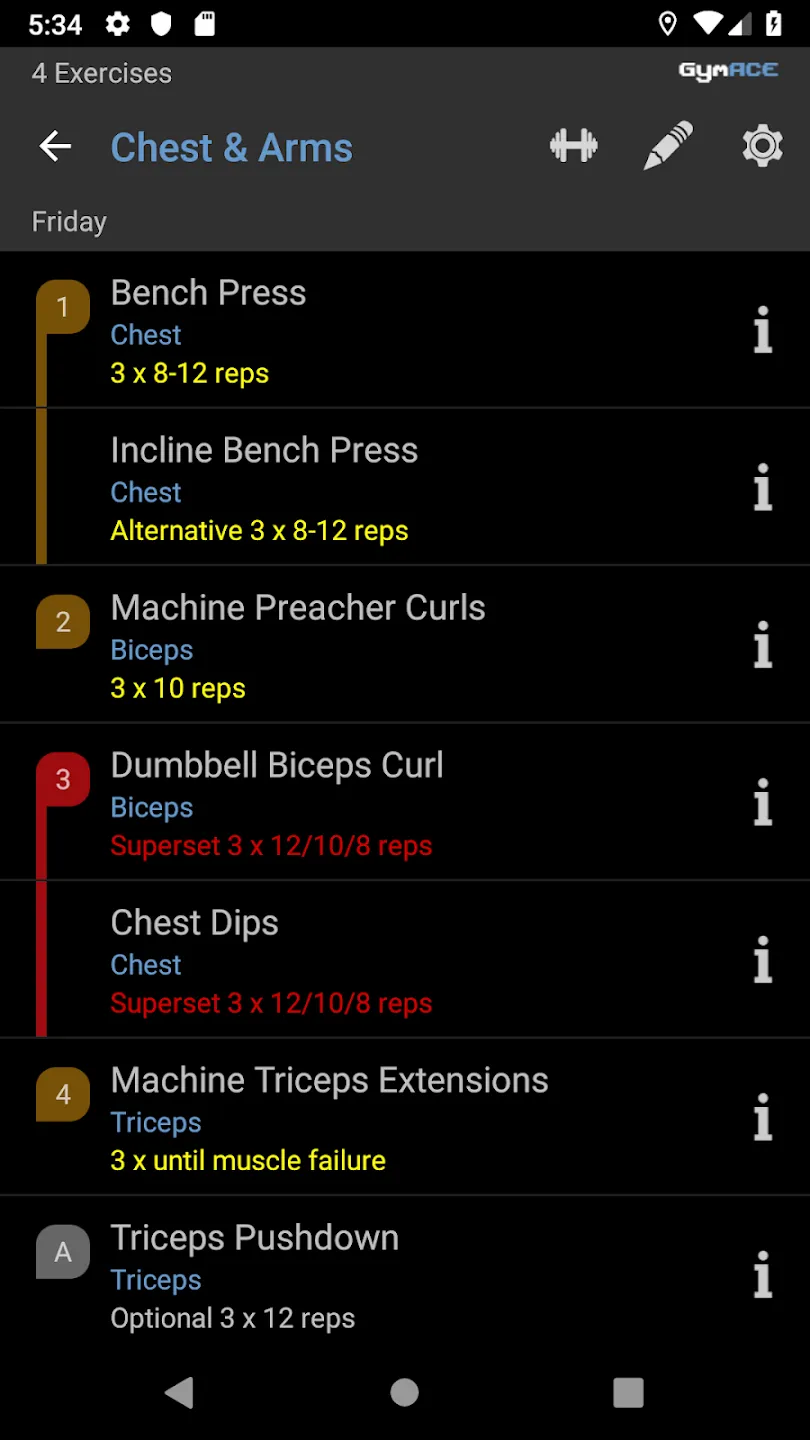
Task: Open the optional Triceps Pushdown row
Action: coord(405,1274)
